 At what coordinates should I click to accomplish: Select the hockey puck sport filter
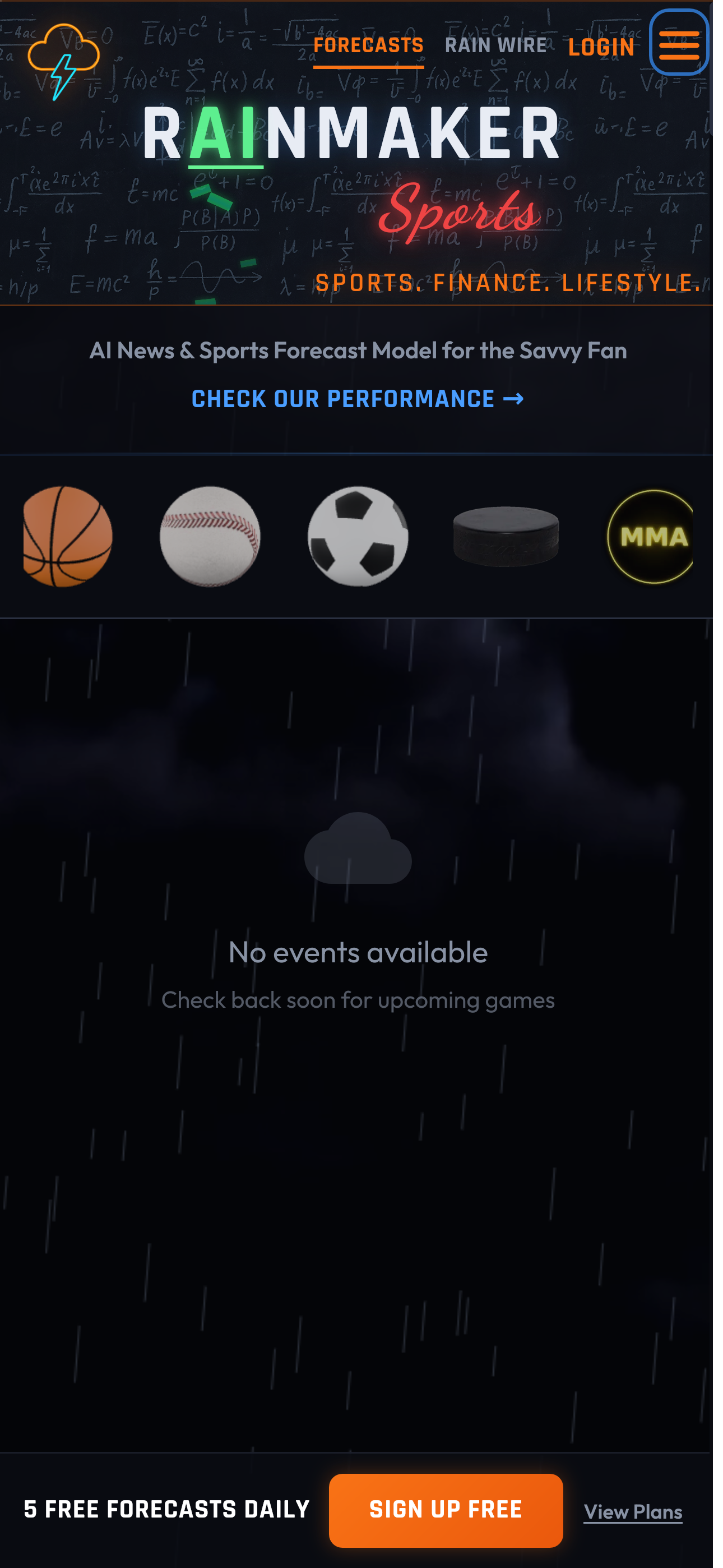pos(506,536)
